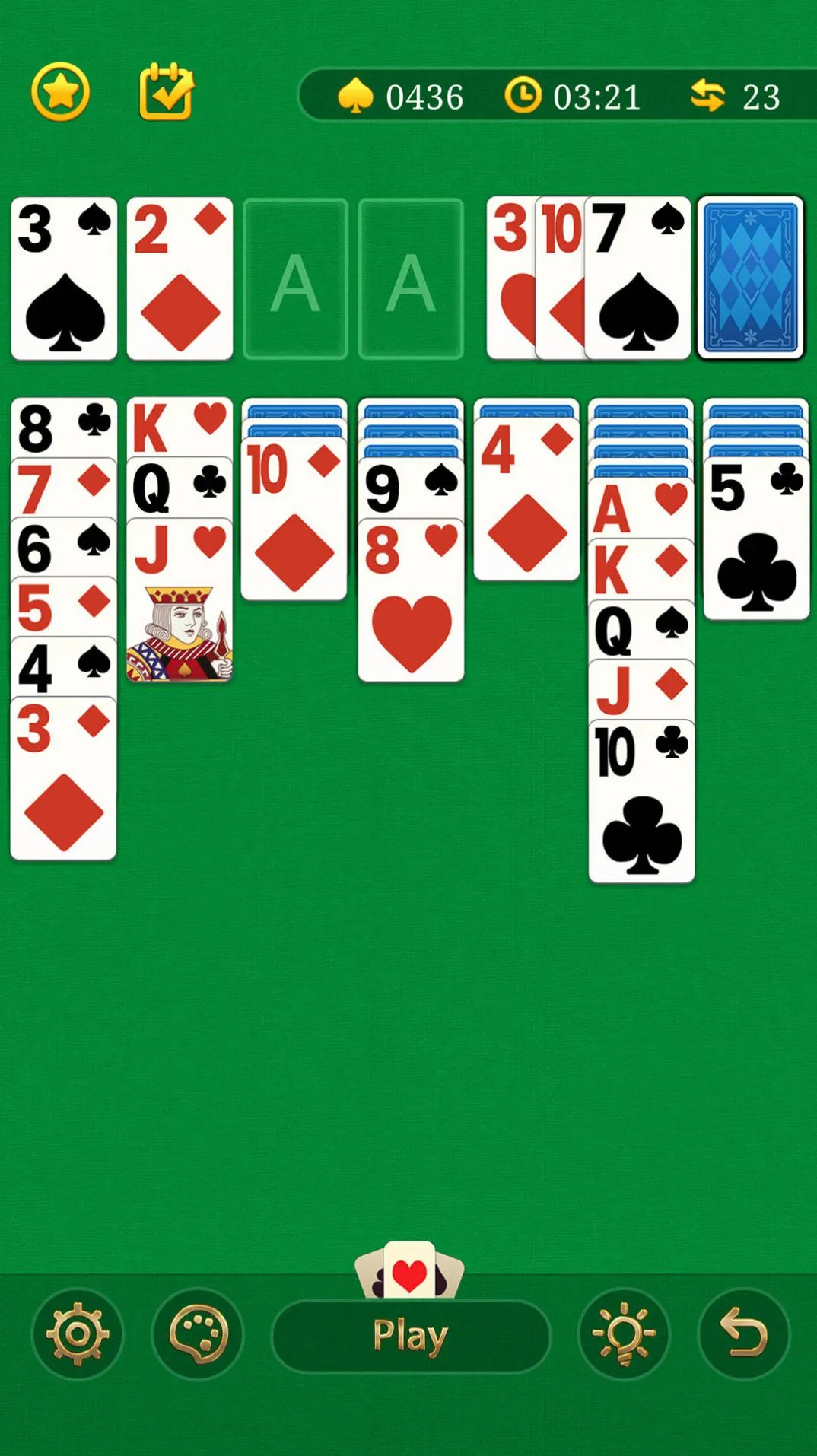
Task: Open the gold star achievements icon
Action: (x=60, y=92)
